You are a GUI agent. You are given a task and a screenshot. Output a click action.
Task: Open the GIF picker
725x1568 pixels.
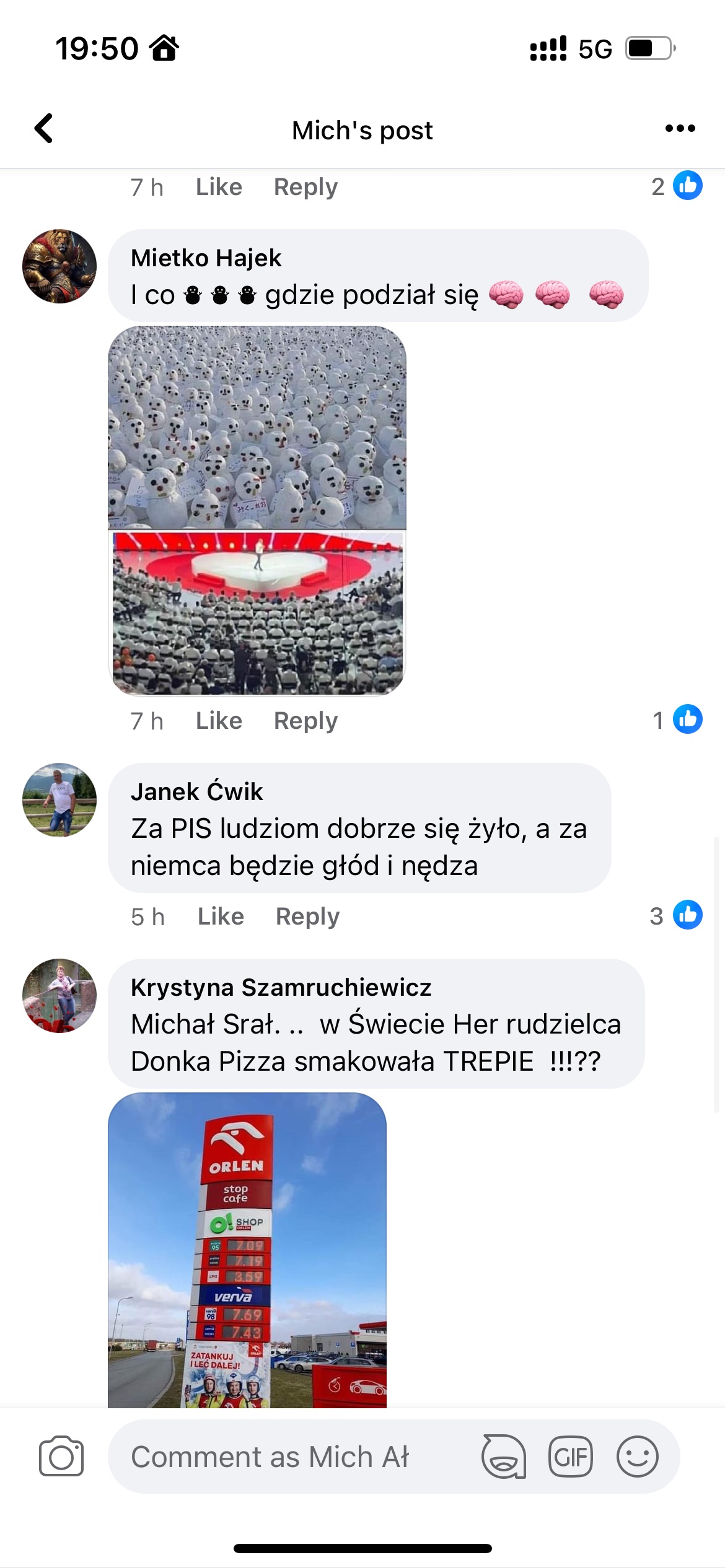[570, 1457]
